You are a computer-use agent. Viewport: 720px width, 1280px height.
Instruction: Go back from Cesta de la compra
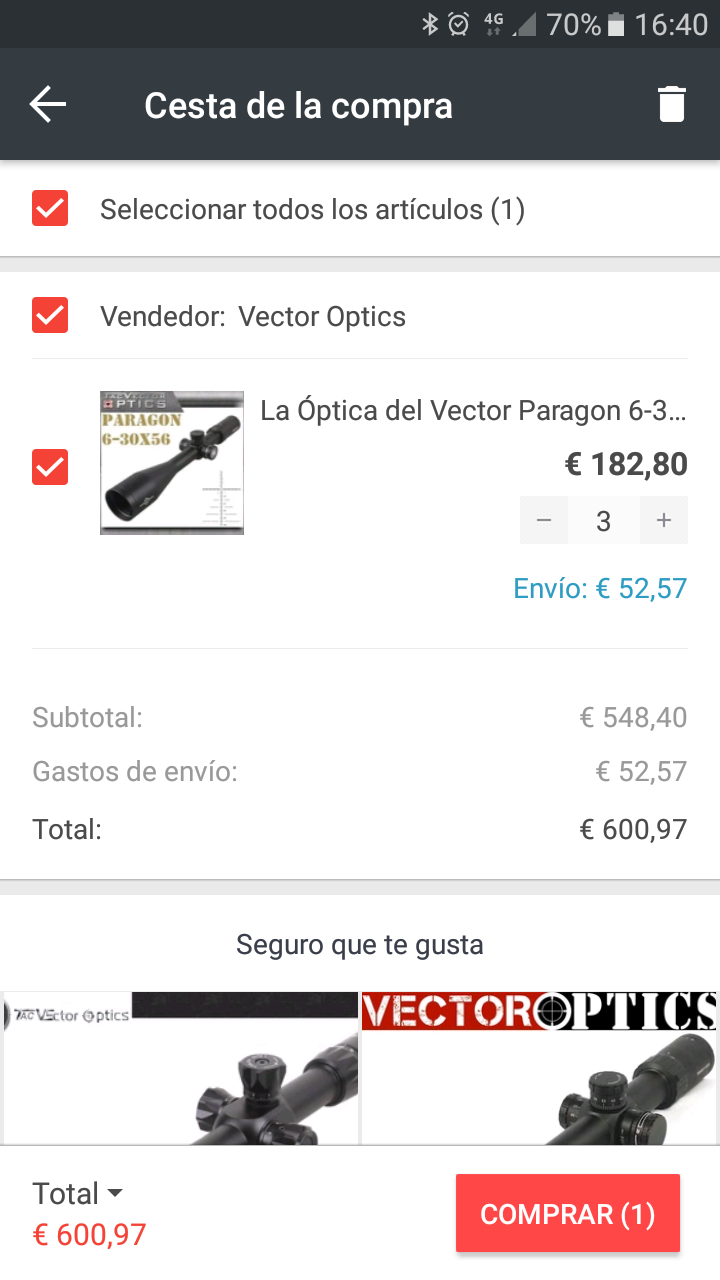47,104
